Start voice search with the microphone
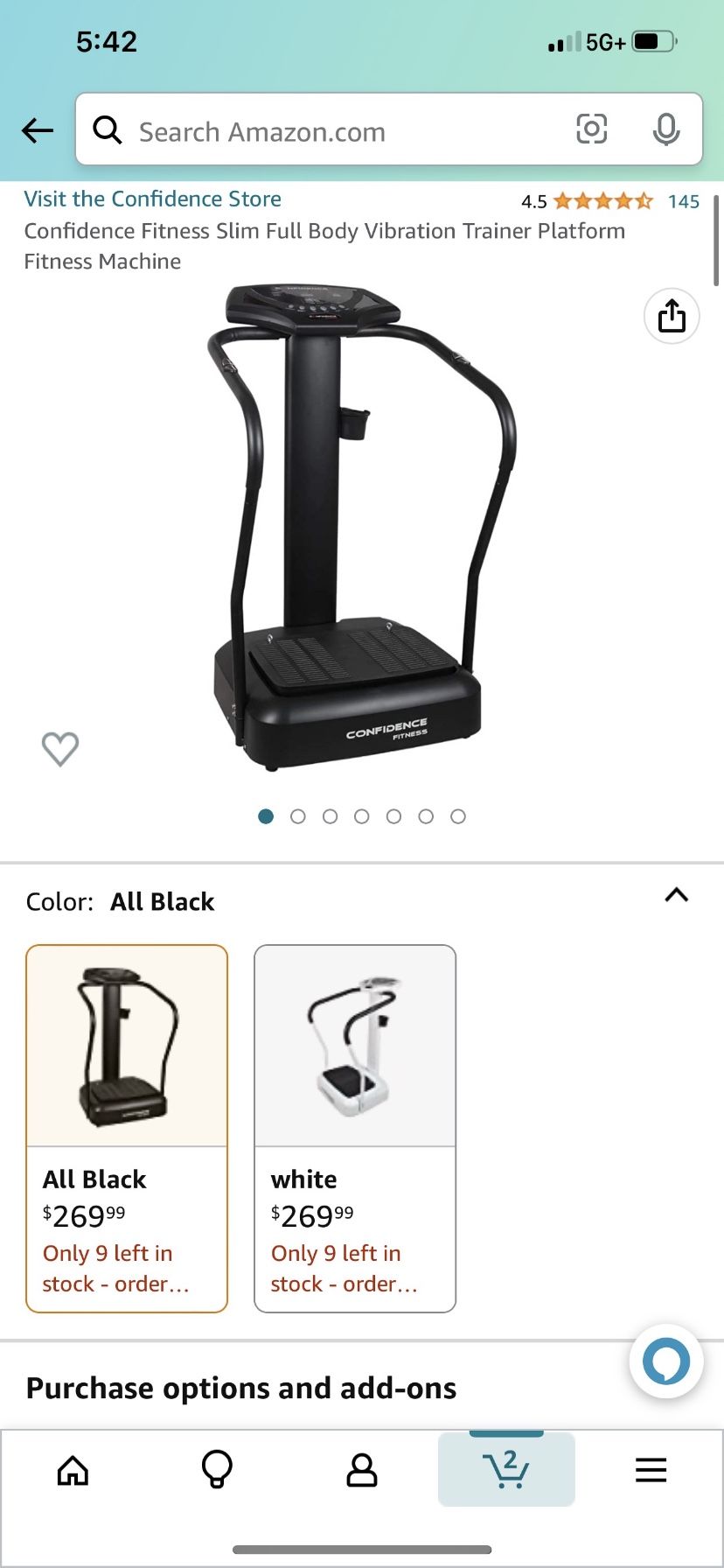Viewport: 724px width, 1568px height. 666,129
